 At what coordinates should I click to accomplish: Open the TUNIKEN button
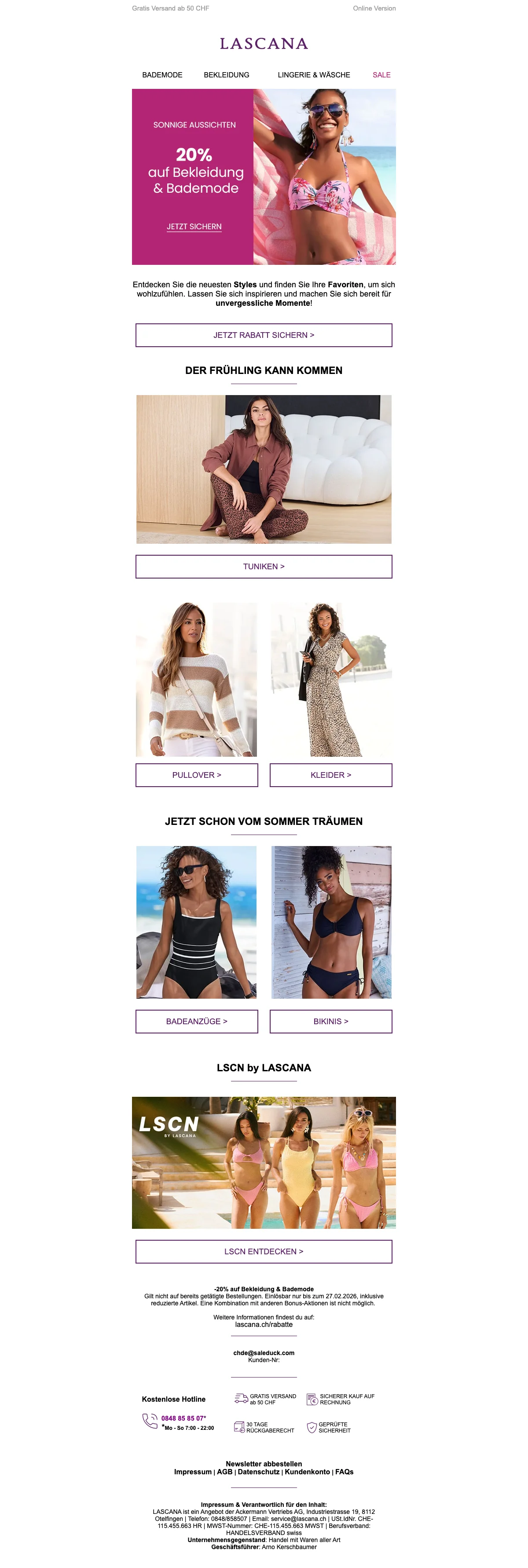pos(264,567)
